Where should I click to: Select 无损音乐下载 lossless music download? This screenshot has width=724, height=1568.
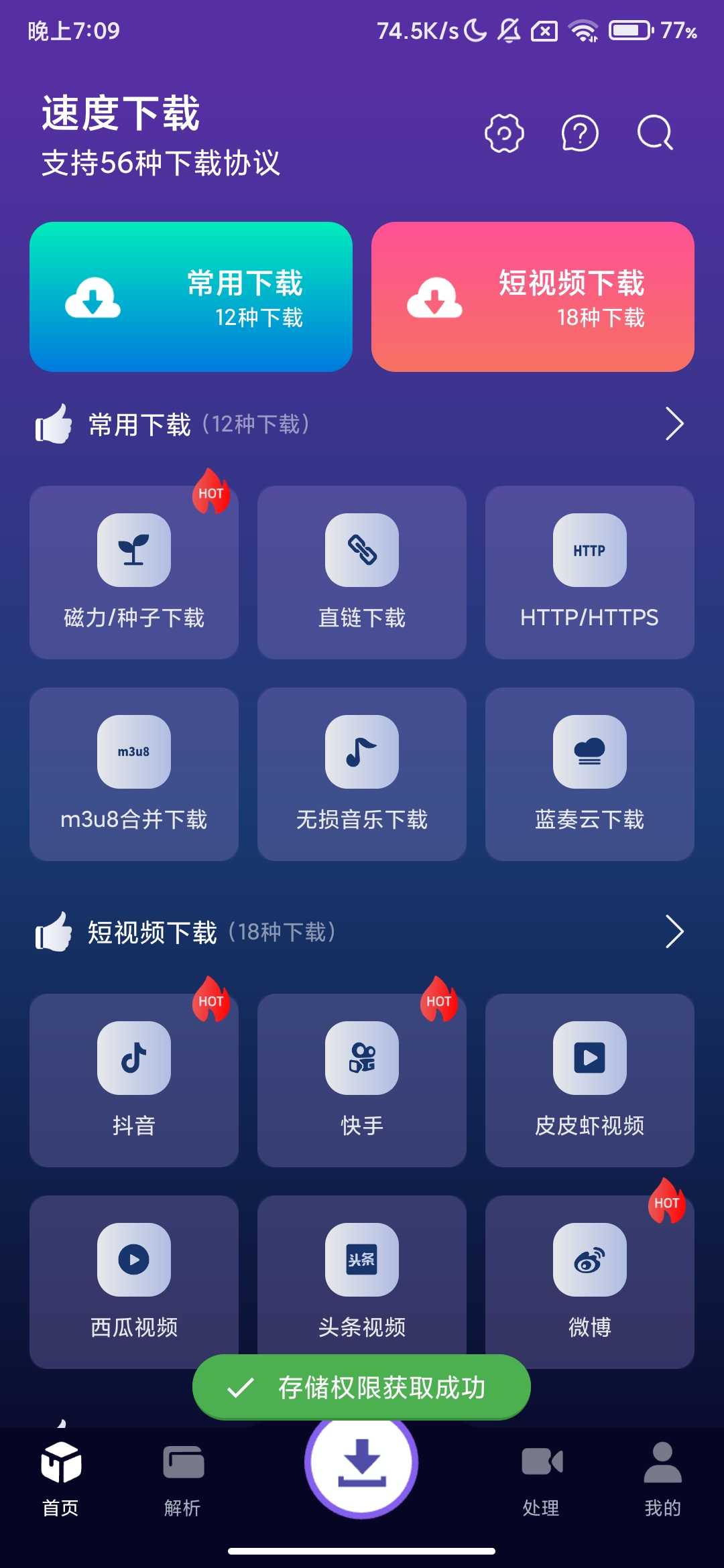coord(361,774)
